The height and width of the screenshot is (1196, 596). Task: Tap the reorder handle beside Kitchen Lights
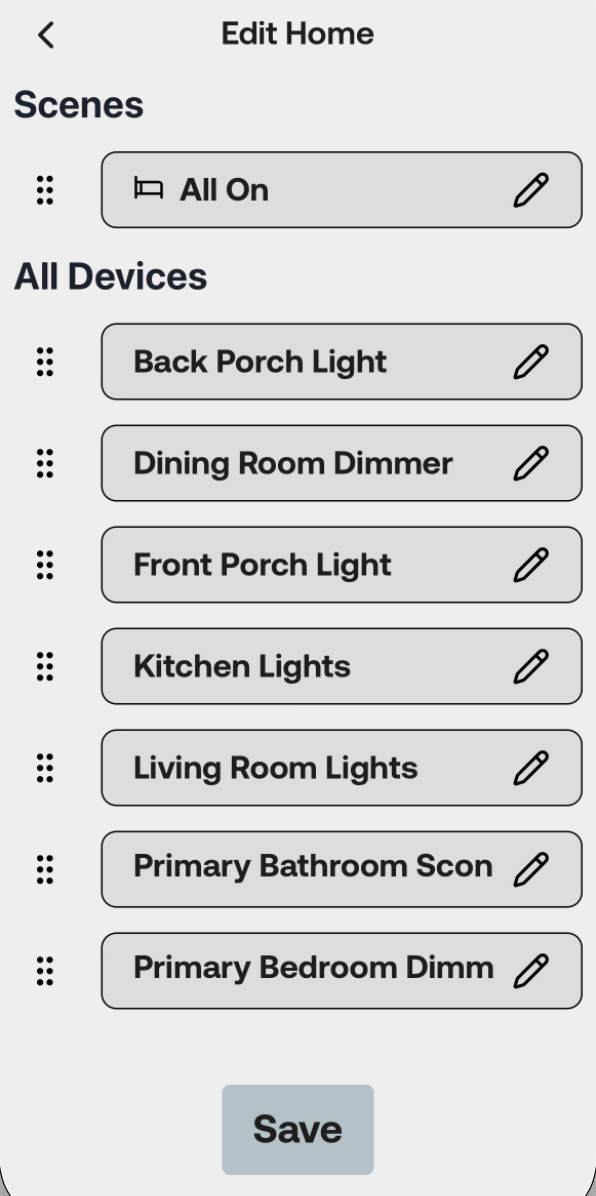tap(45, 666)
